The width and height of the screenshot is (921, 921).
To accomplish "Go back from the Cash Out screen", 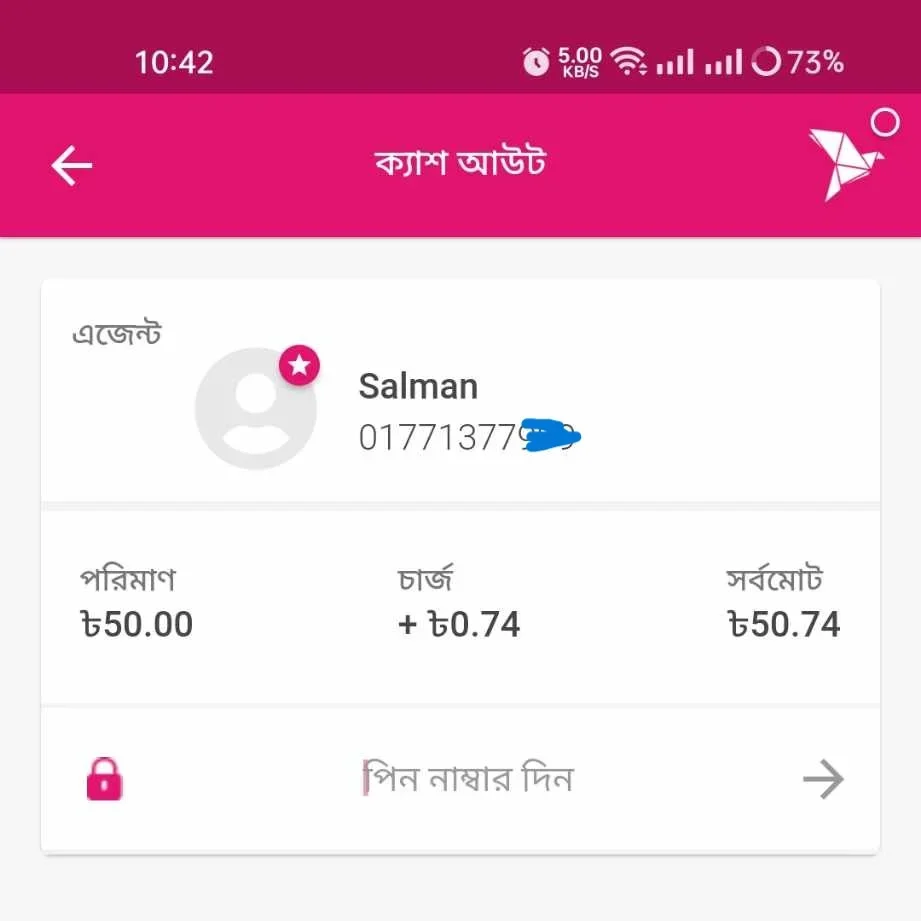I will pos(71,166).
